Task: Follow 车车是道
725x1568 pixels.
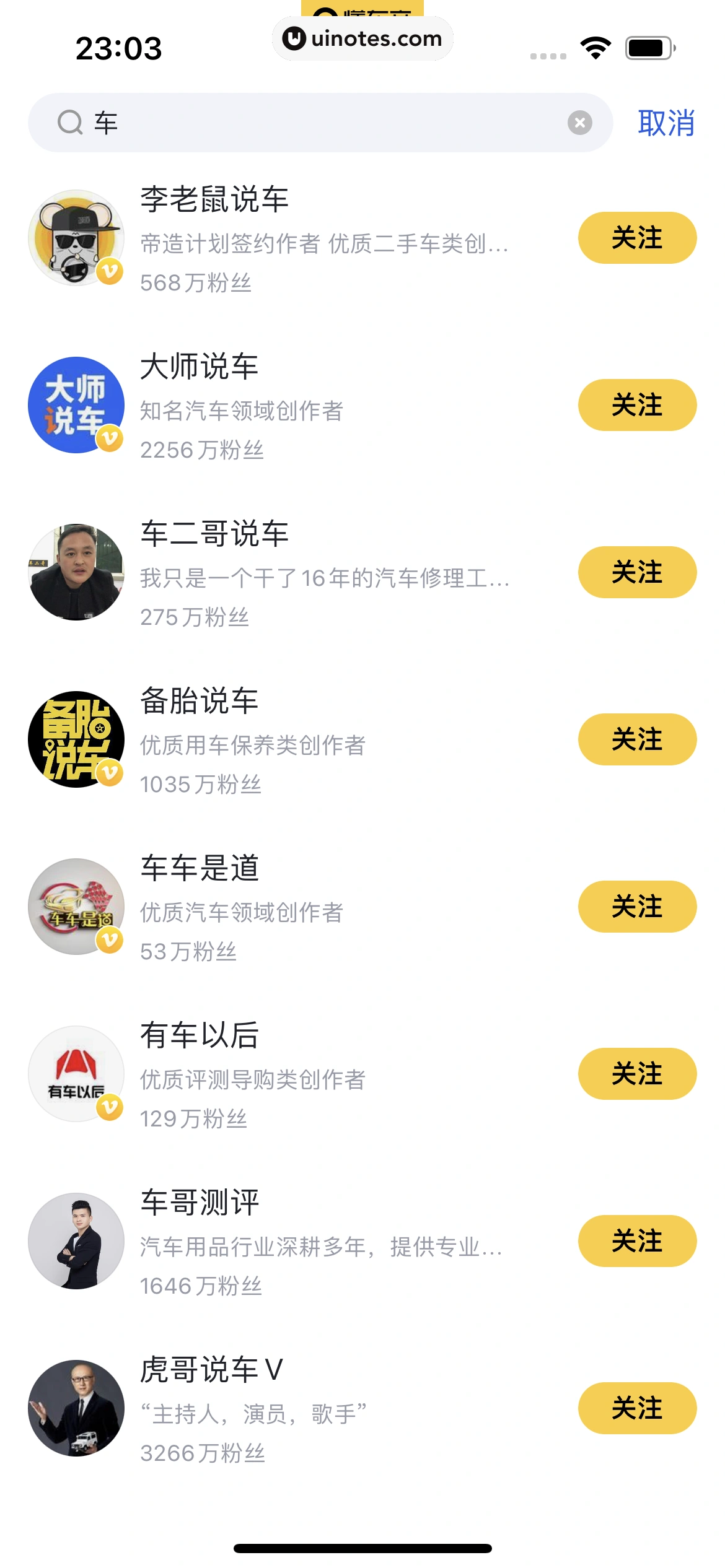Action: click(636, 907)
